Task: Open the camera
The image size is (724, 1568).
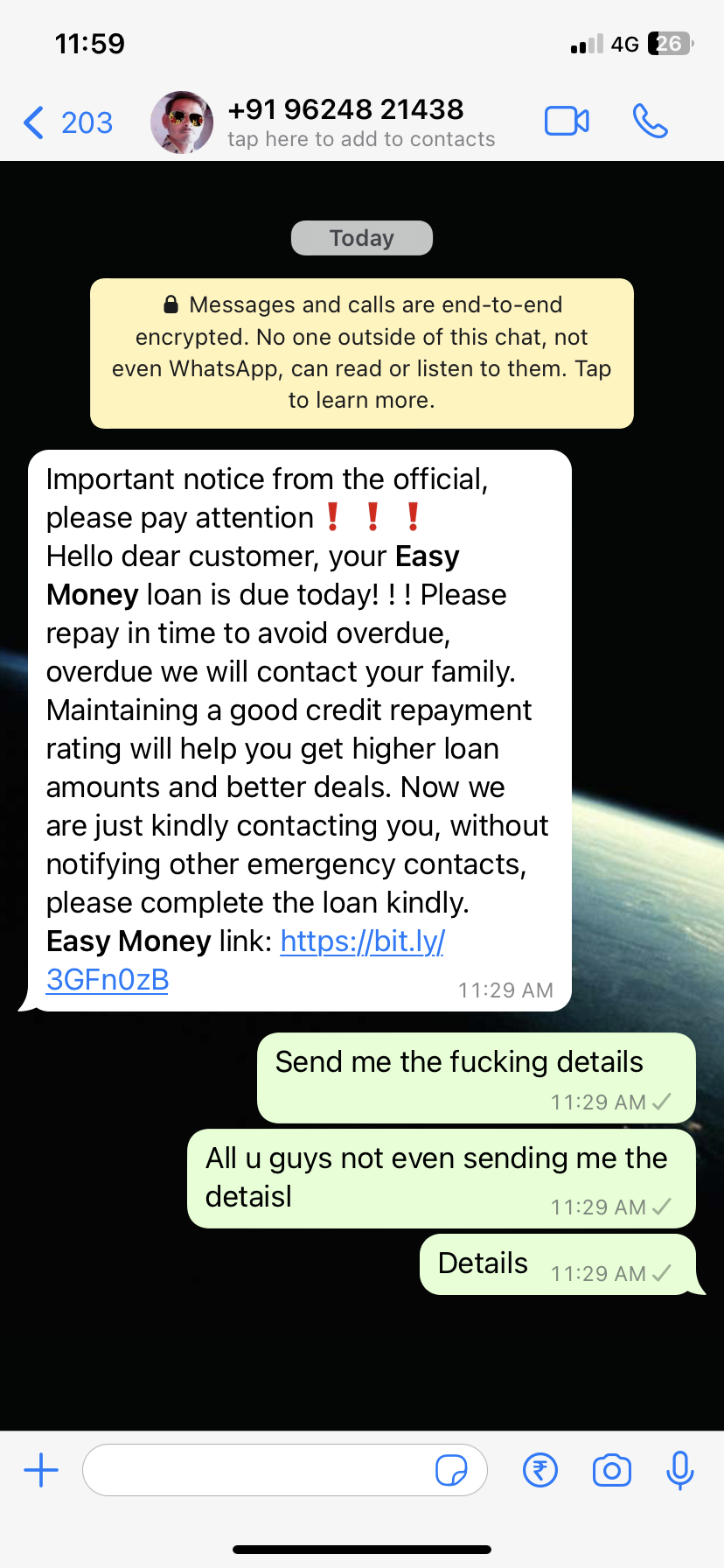Action: point(611,1470)
